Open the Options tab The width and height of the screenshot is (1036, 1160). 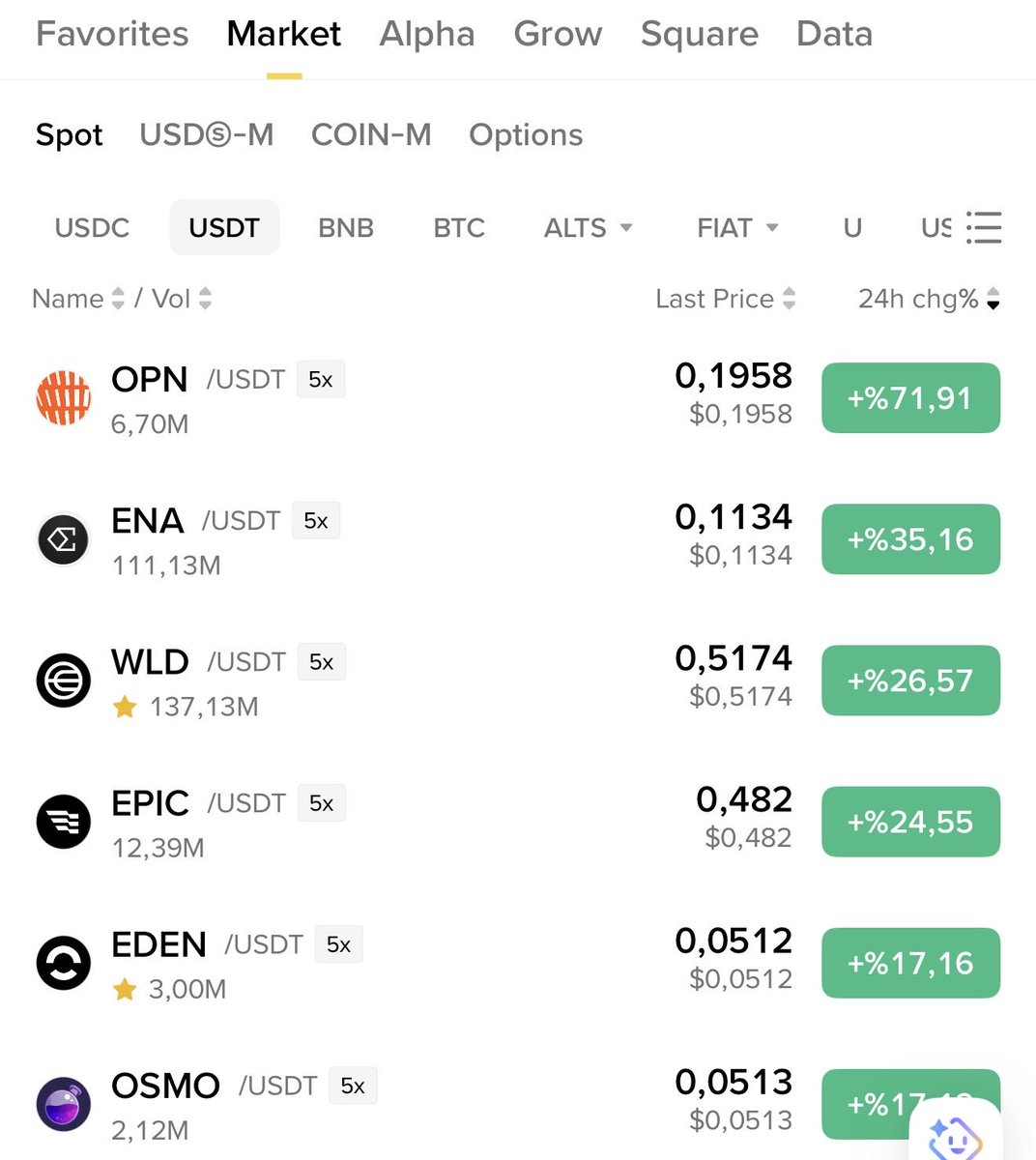(526, 135)
